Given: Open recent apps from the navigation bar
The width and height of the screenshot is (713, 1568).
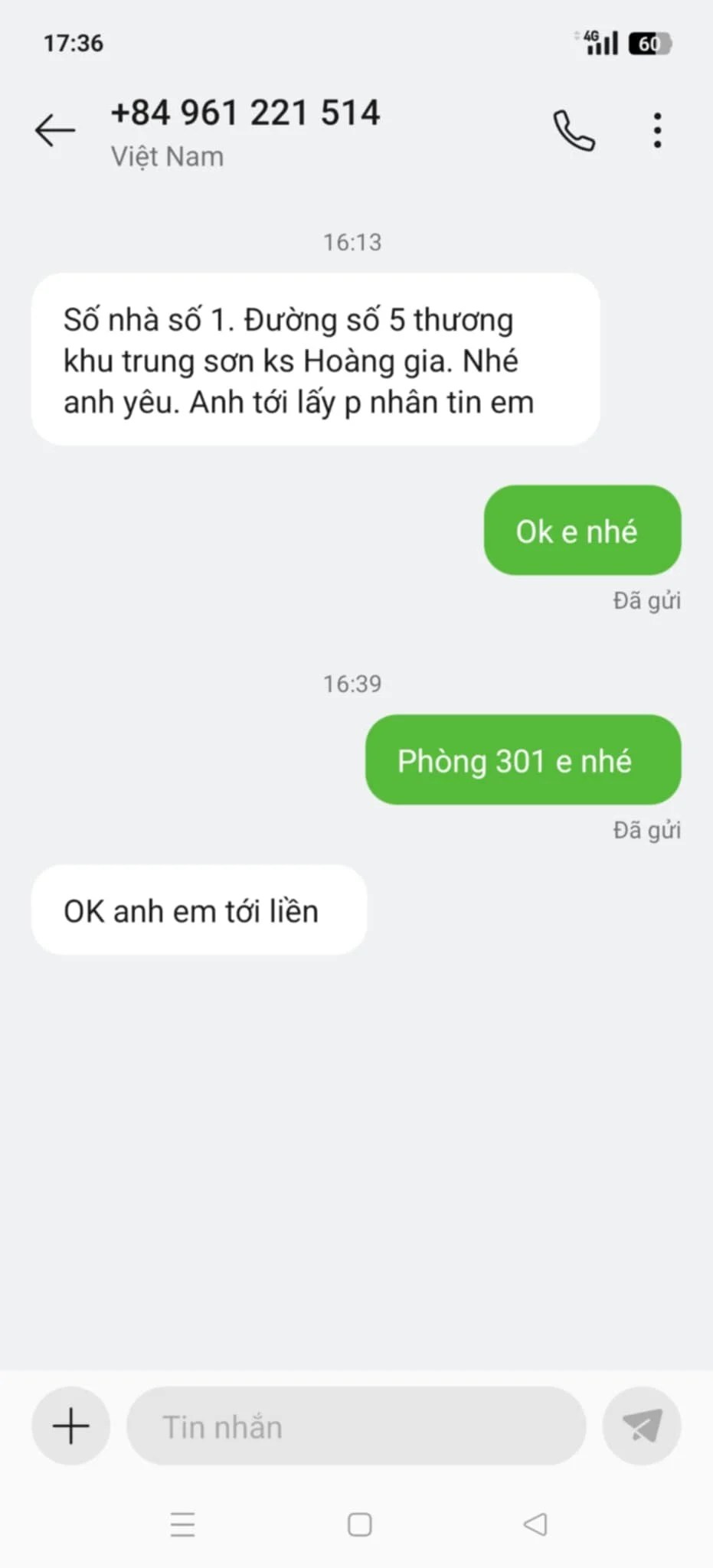Looking at the screenshot, I should click(182, 1524).
